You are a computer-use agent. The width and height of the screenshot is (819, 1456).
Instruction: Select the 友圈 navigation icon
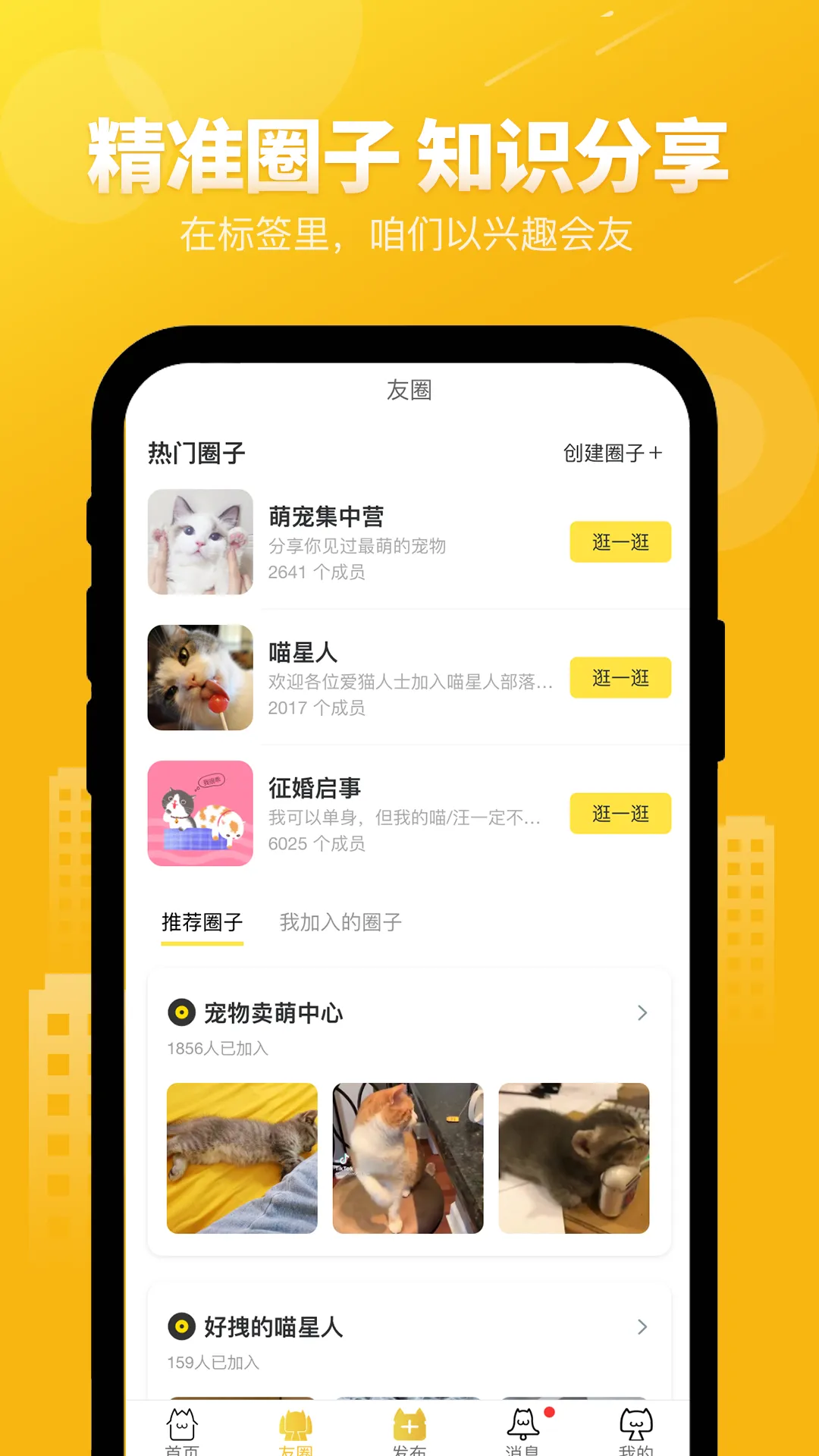coord(298,1423)
